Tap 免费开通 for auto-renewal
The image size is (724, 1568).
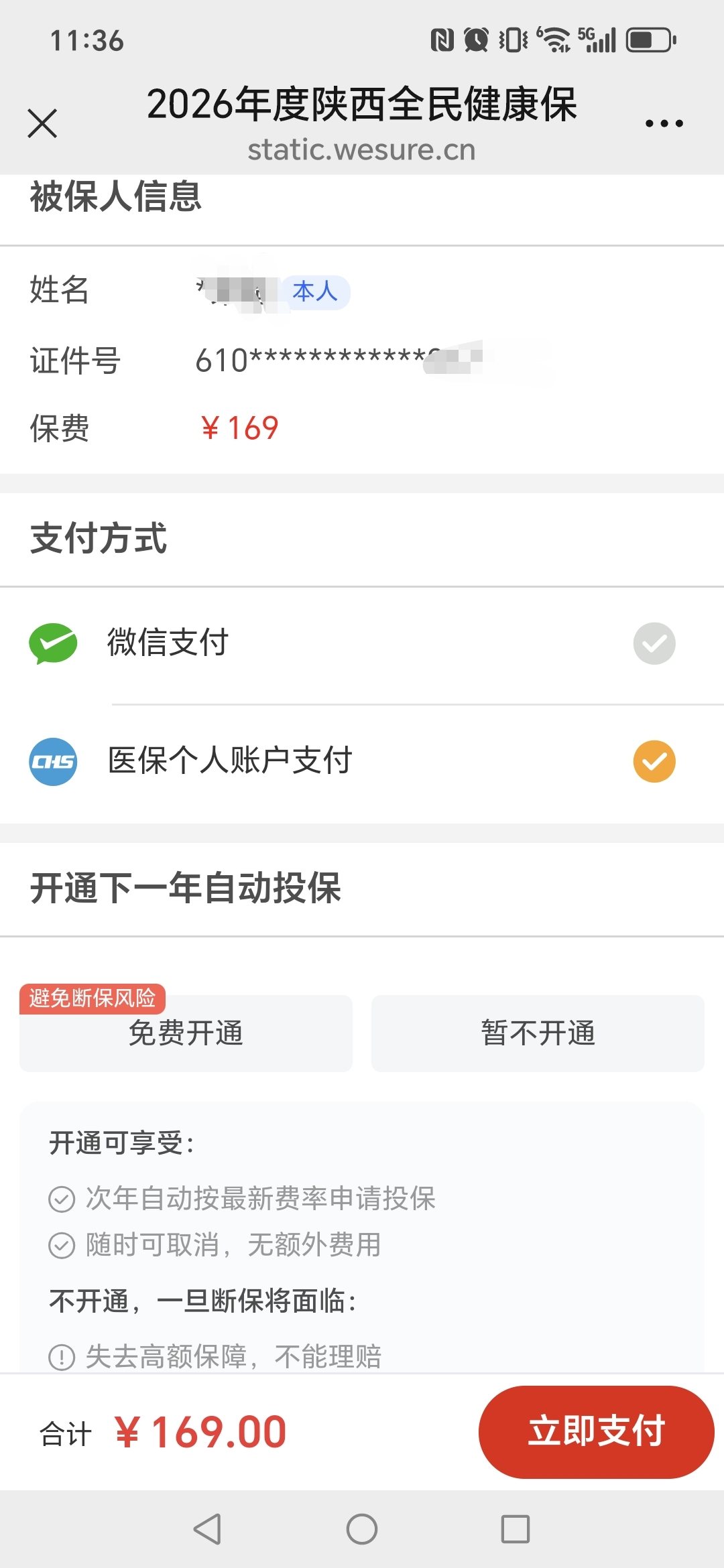tap(186, 1033)
